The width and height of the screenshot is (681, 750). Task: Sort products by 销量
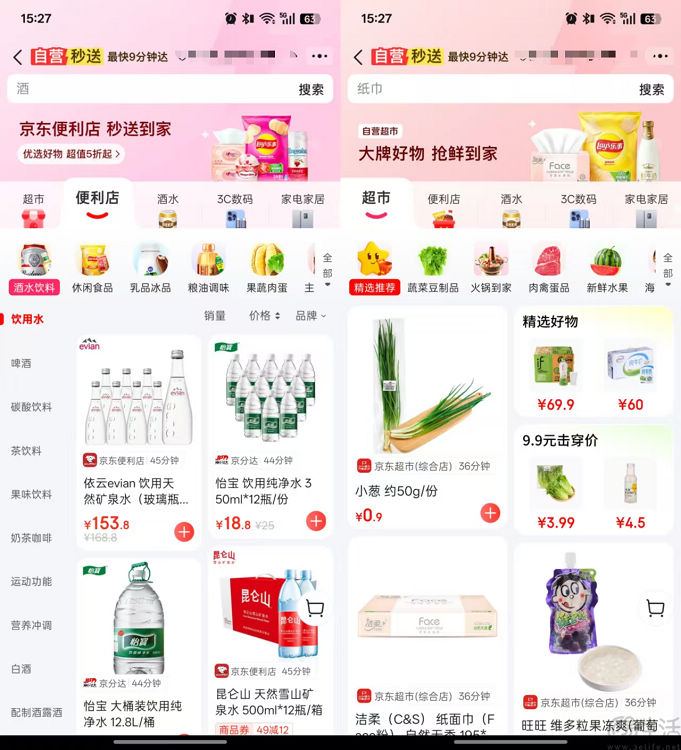(215, 316)
